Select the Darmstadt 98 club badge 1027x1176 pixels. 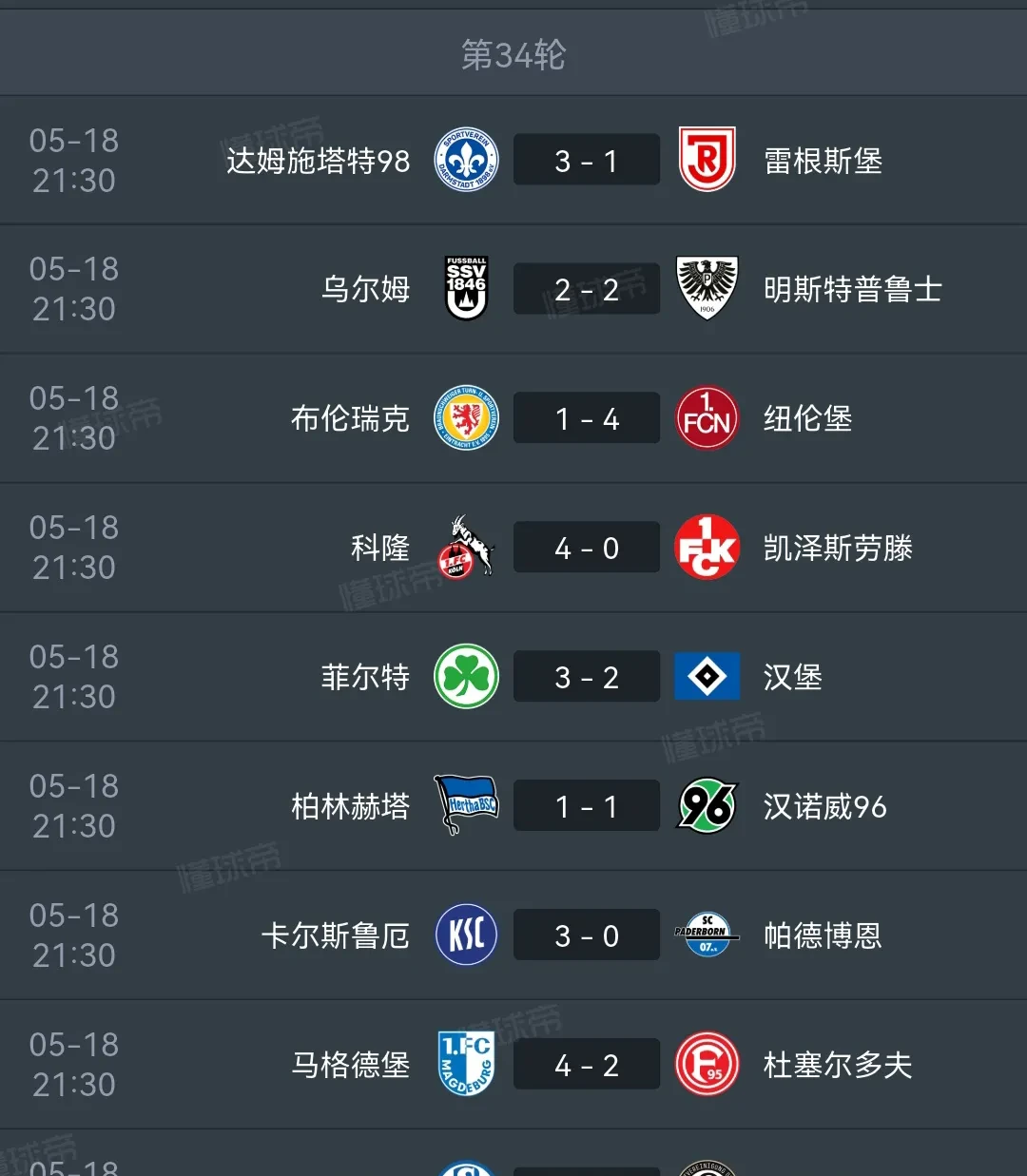pyautogui.click(x=465, y=160)
